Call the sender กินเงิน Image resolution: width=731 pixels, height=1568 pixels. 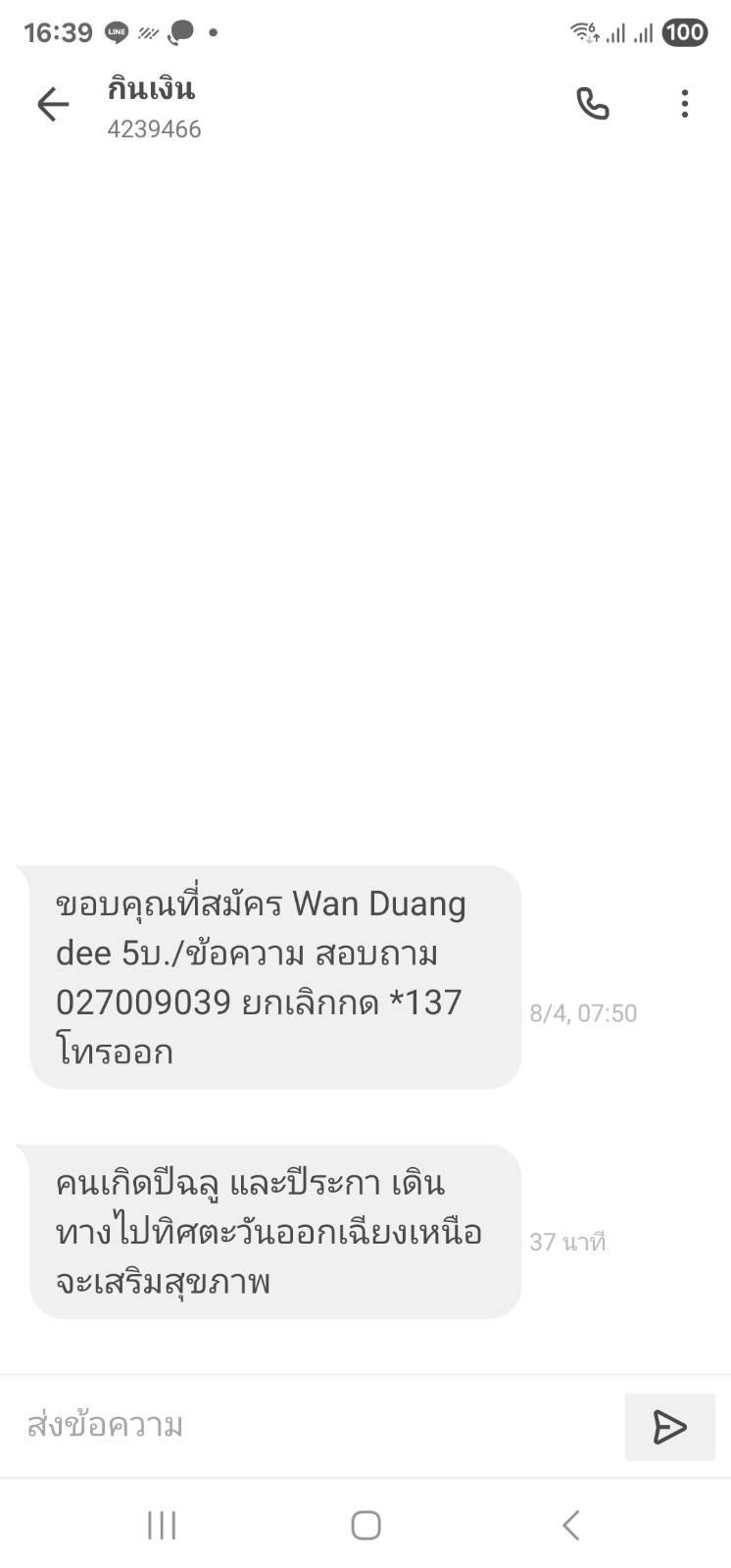coord(593,104)
